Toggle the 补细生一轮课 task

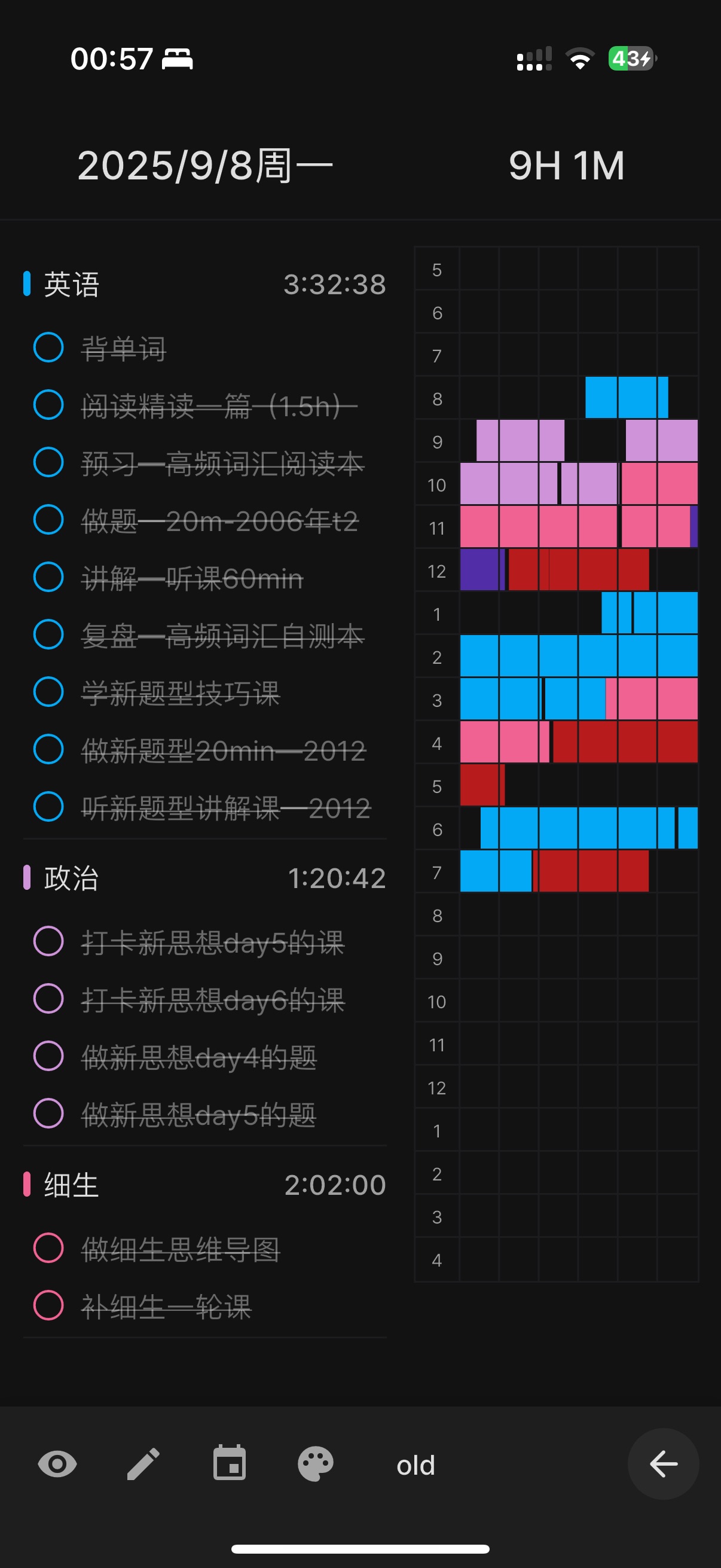(48, 1305)
